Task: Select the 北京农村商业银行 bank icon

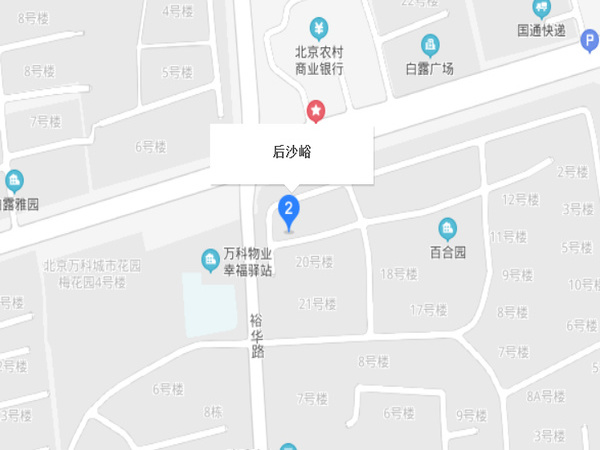Action: 319,27
